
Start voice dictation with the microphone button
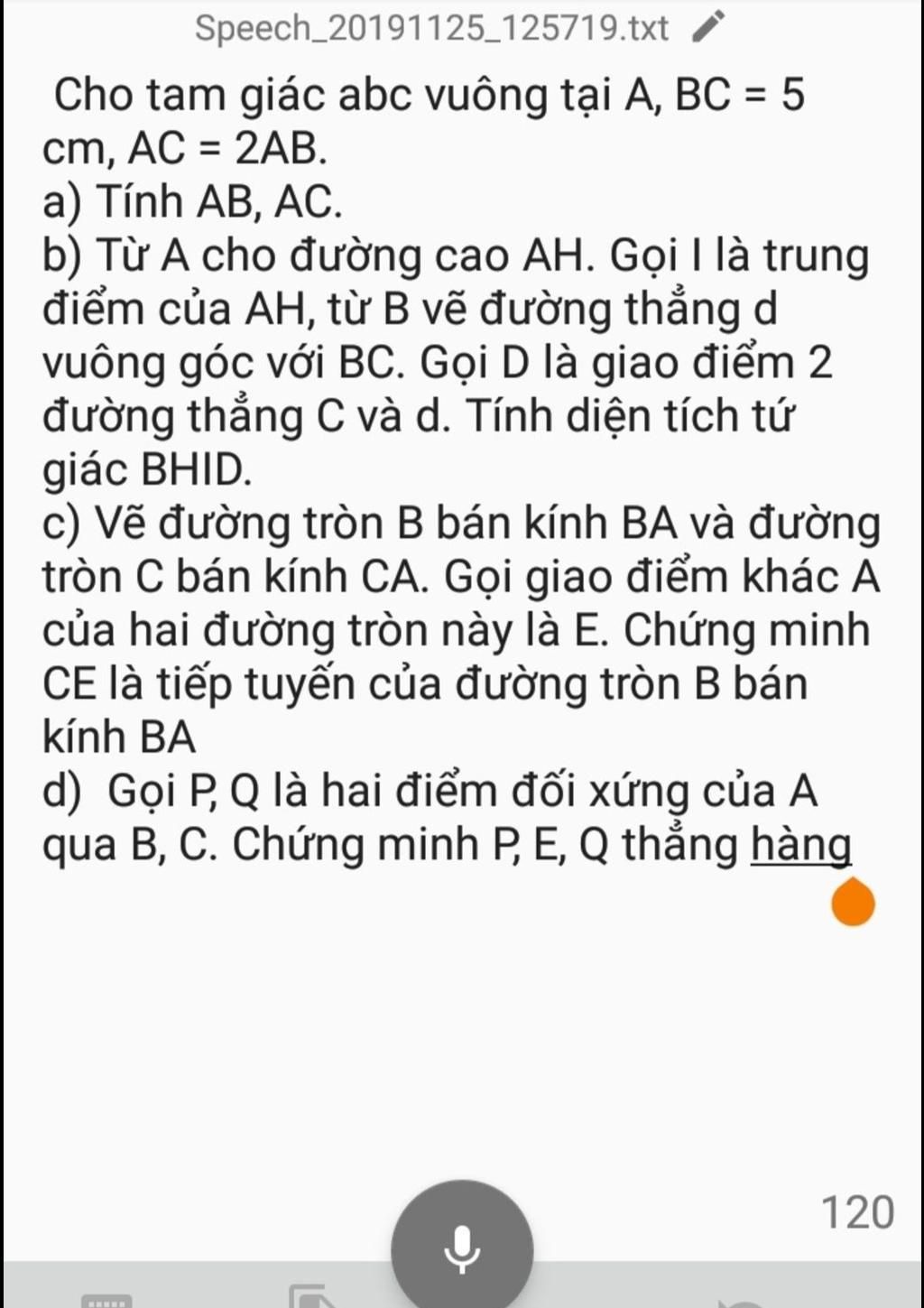[x=462, y=1248]
